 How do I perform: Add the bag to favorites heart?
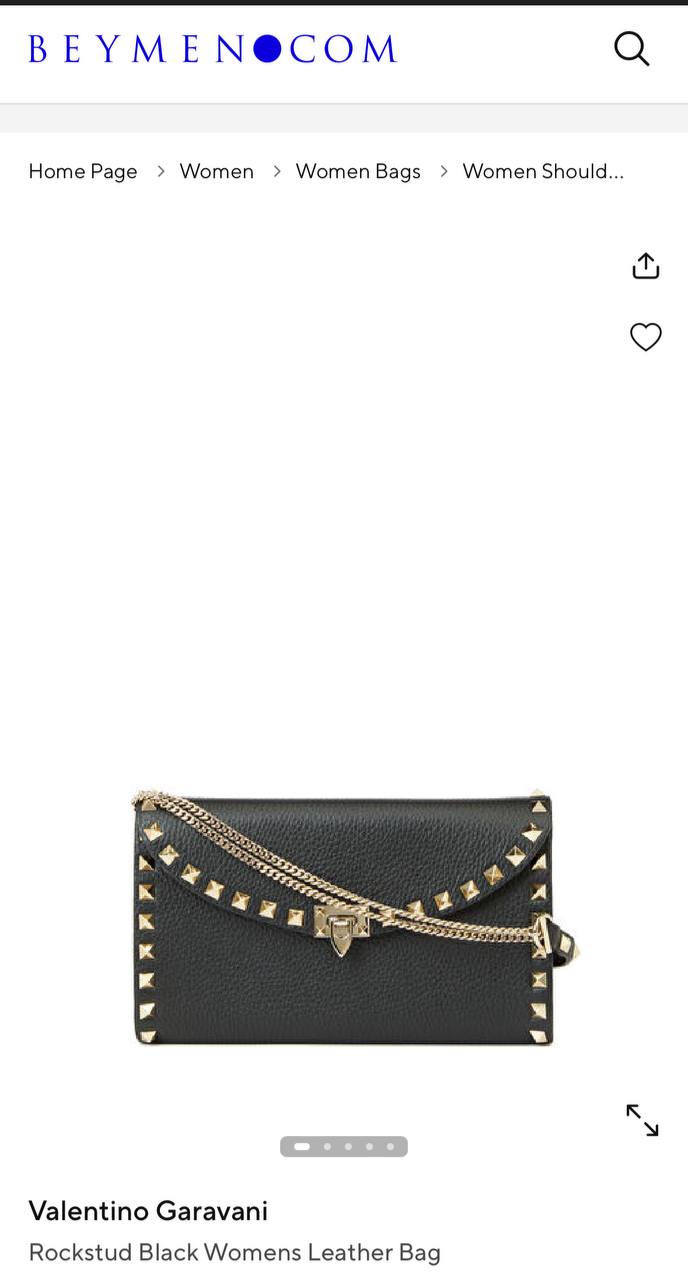click(x=646, y=337)
